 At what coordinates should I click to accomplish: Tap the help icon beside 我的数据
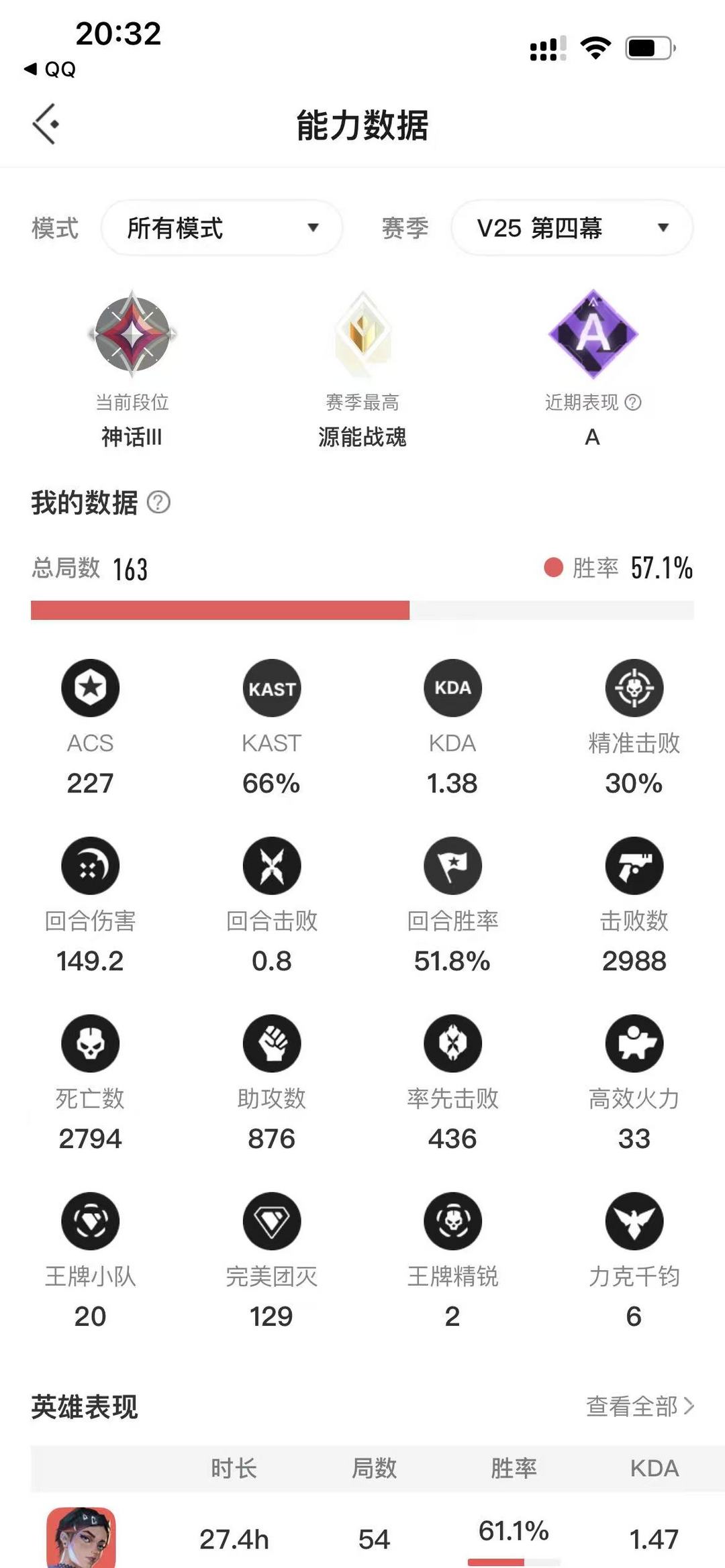pyautogui.click(x=158, y=503)
